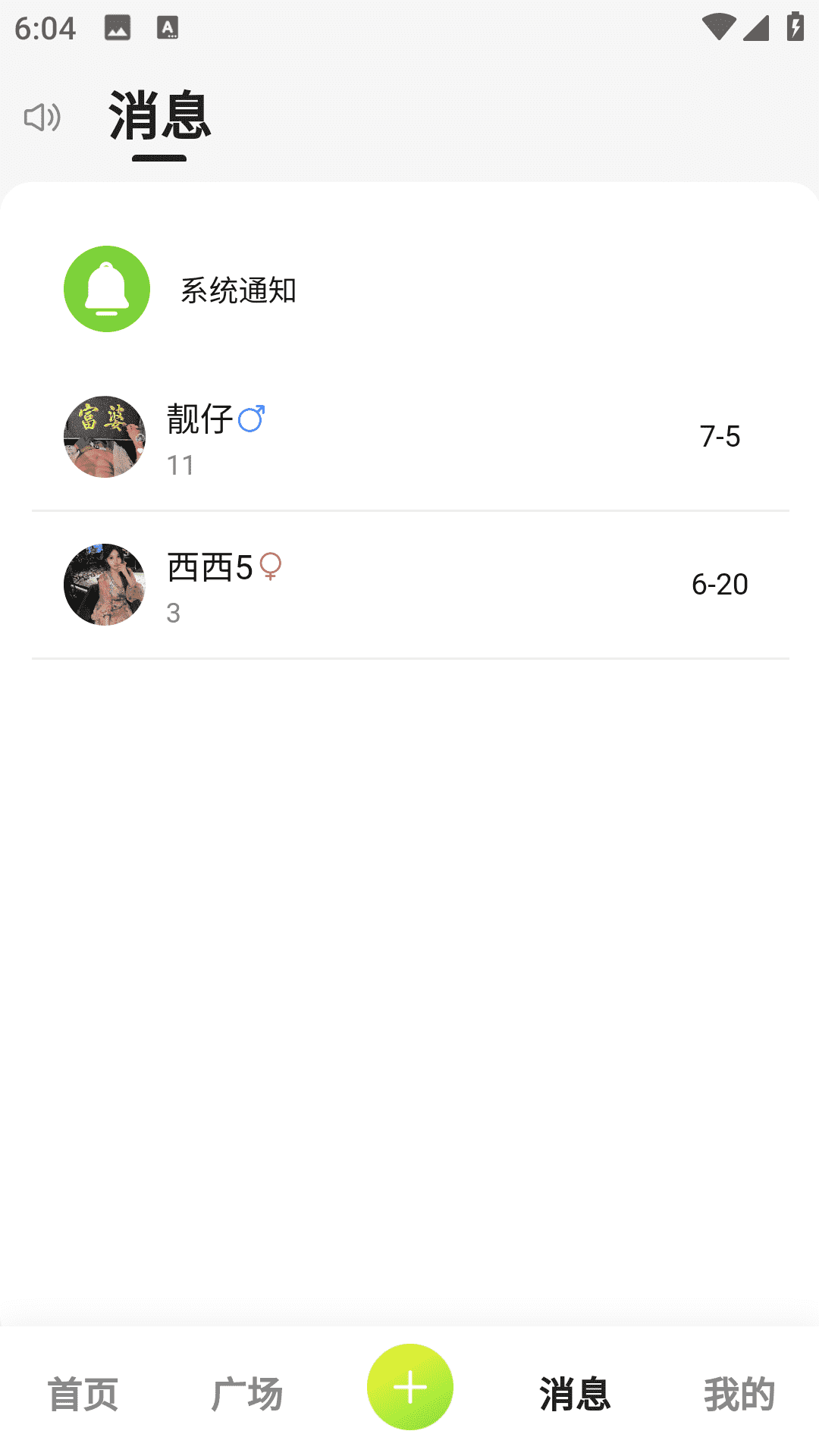Open the chat with 靓仔

tap(409, 437)
